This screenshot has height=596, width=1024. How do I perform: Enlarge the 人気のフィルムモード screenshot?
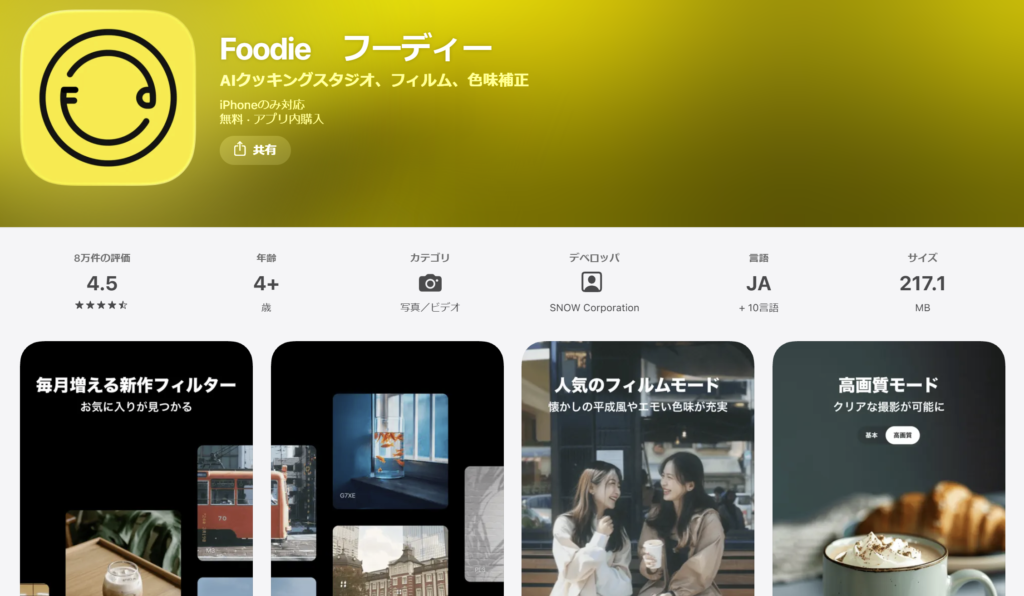638,468
